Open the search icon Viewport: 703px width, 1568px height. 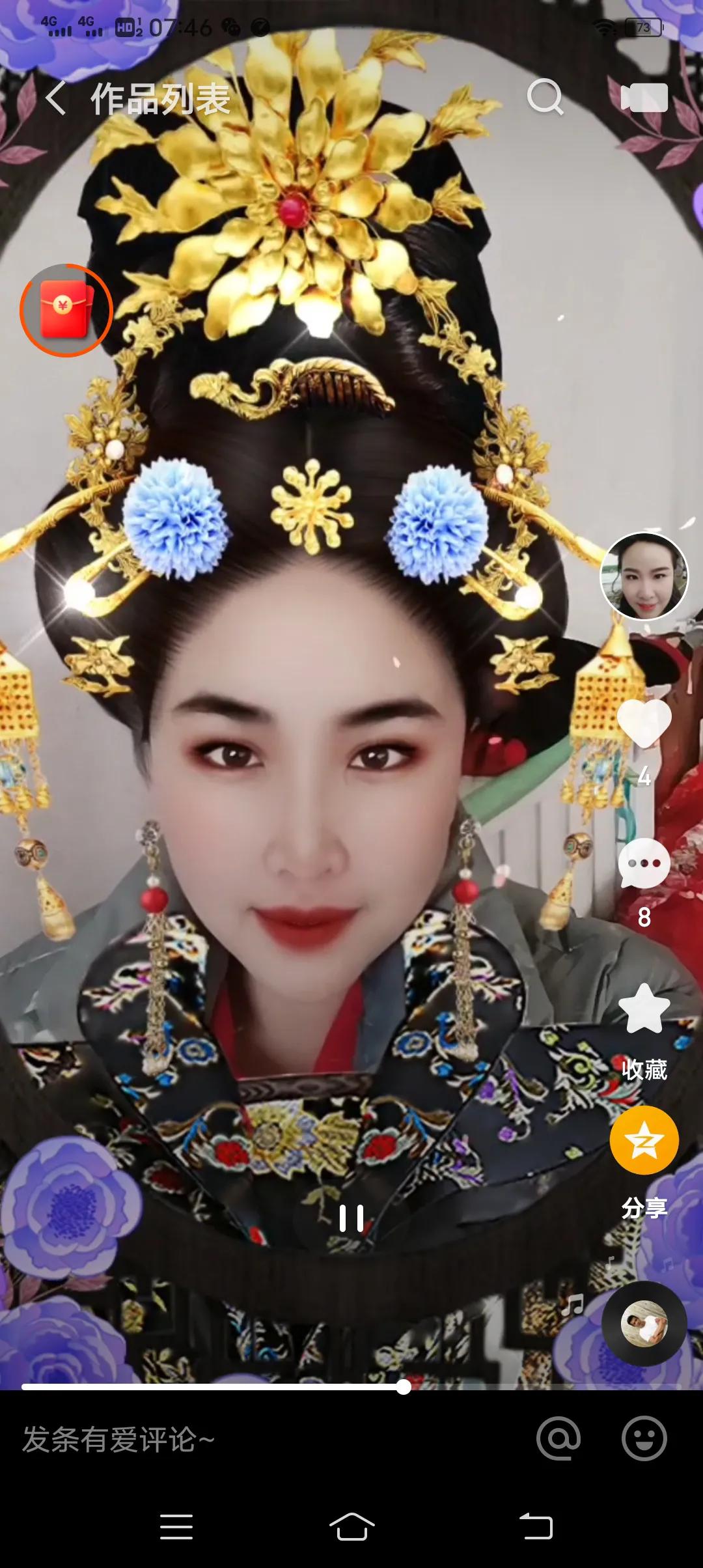(544, 98)
